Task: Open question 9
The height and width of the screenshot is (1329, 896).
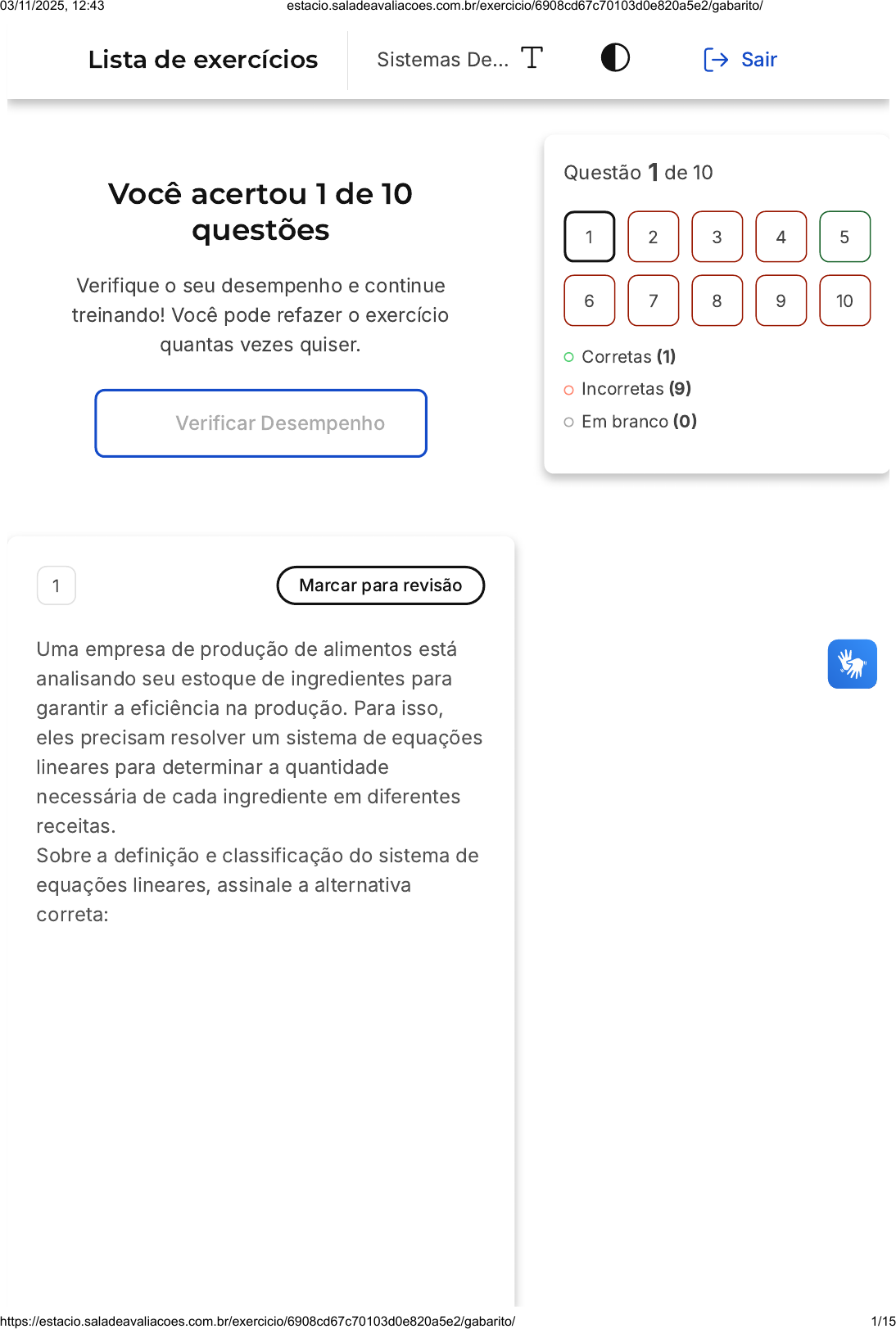Action: [x=781, y=301]
